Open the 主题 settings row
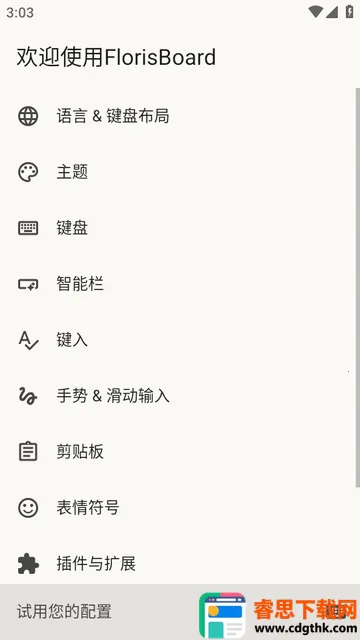The width and height of the screenshot is (360, 640). click(178, 172)
